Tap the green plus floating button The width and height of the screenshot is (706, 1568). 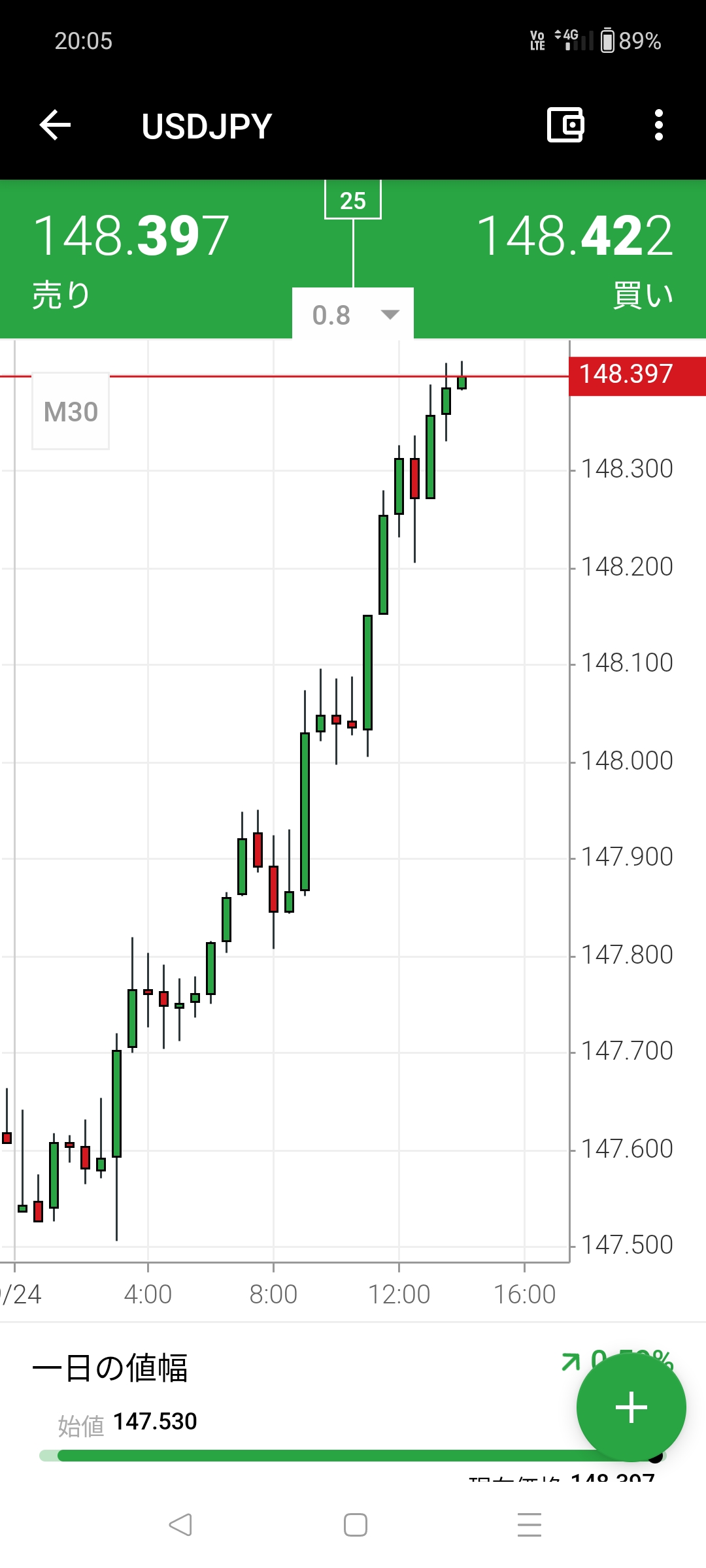pos(631,1407)
